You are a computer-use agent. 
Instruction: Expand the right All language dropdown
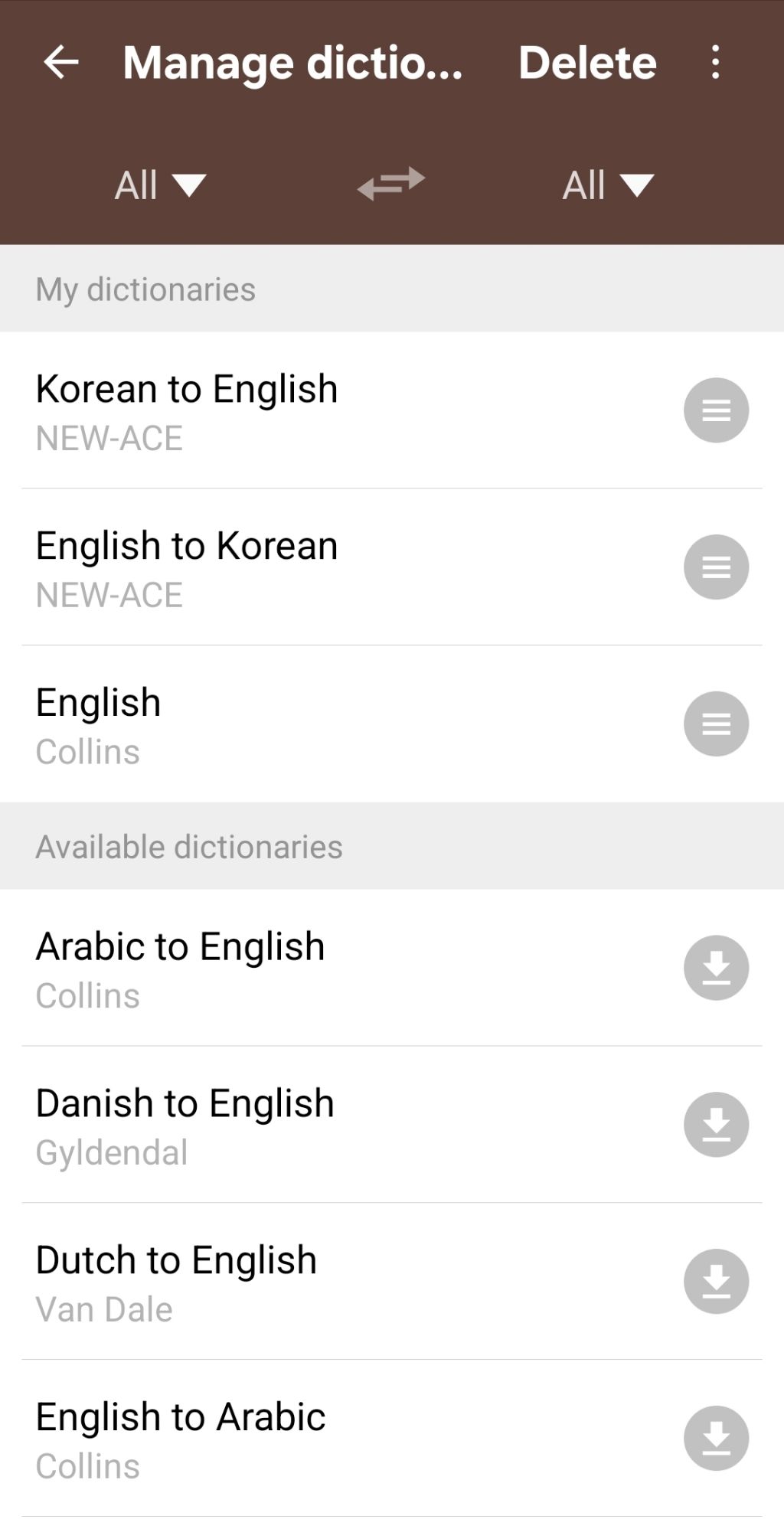tap(608, 185)
